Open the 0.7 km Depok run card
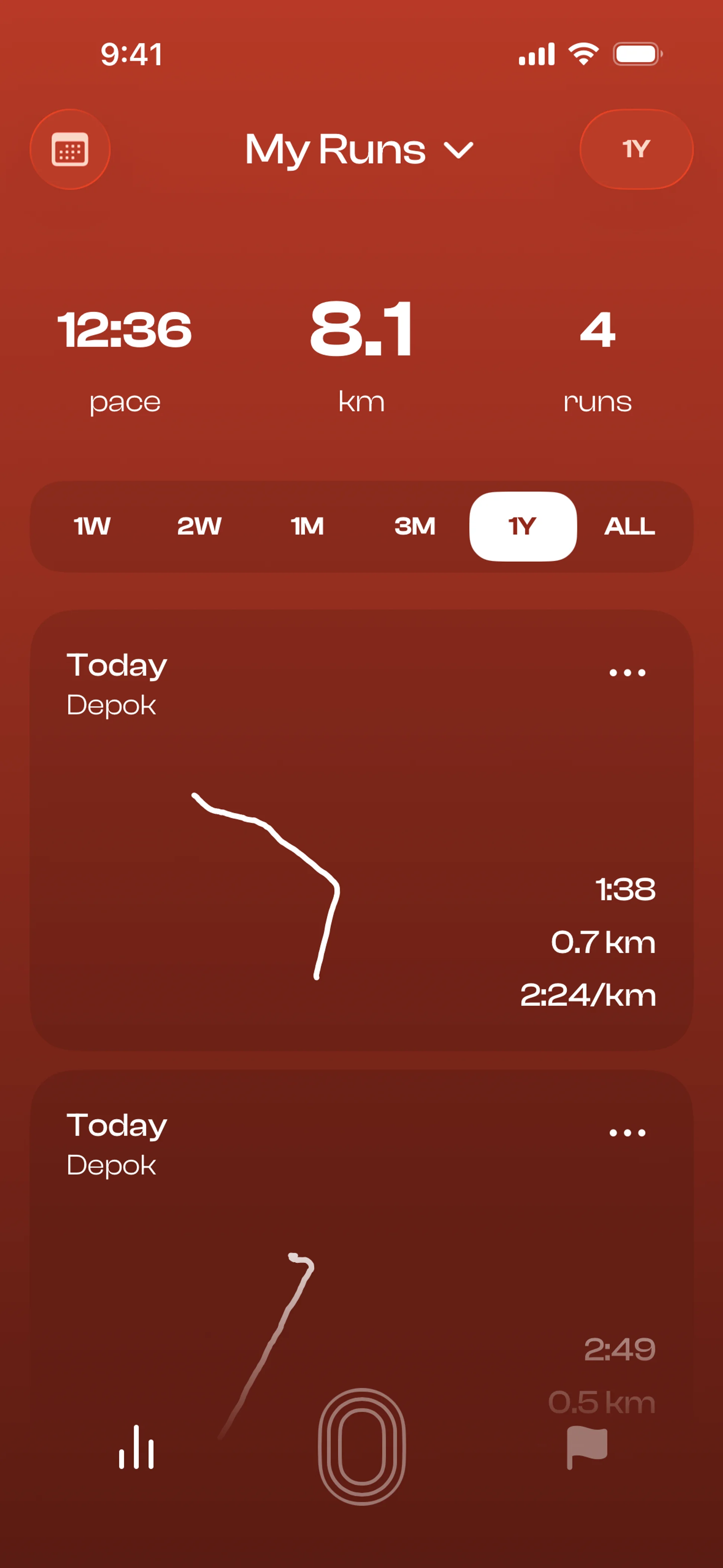723x1568 pixels. (x=361, y=852)
